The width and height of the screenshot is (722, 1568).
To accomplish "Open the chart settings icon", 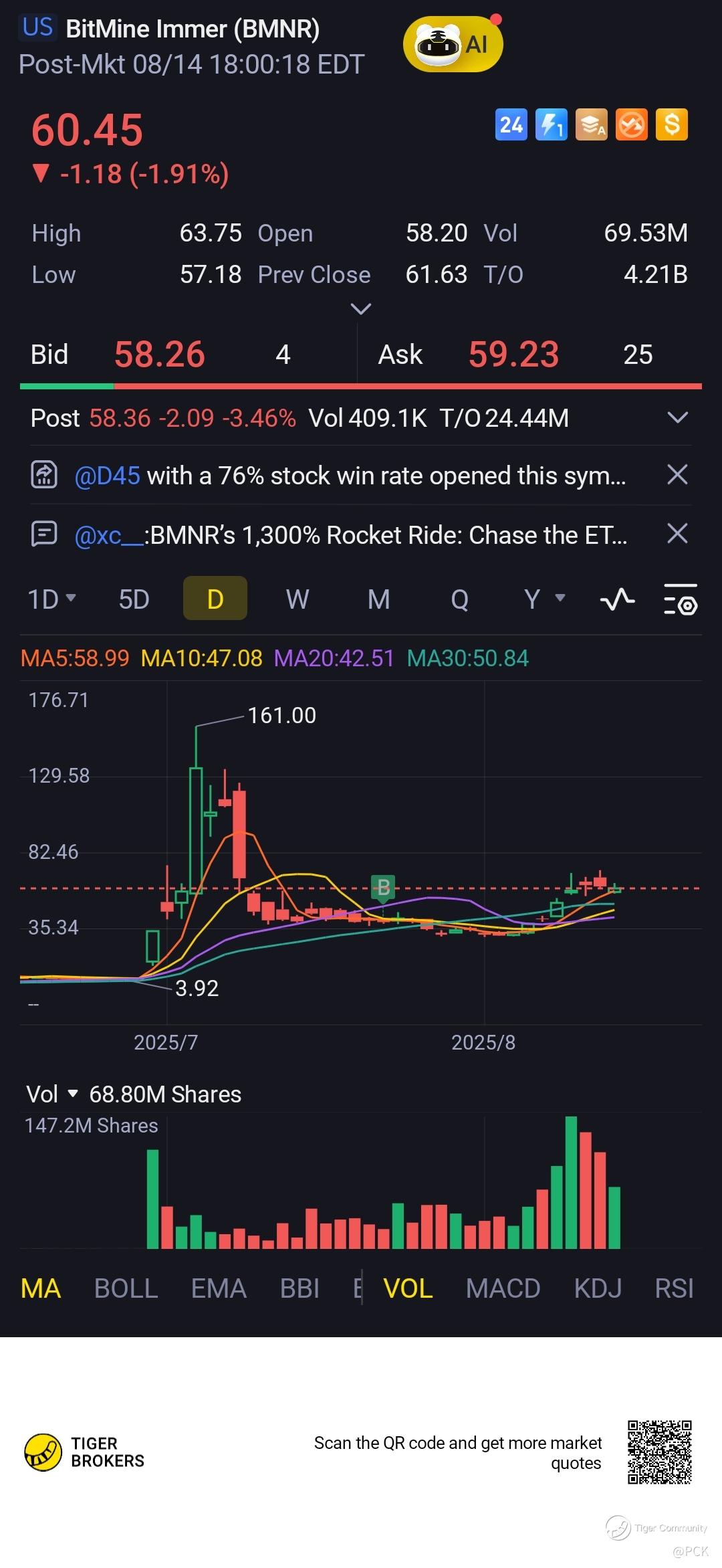I will coord(680,599).
